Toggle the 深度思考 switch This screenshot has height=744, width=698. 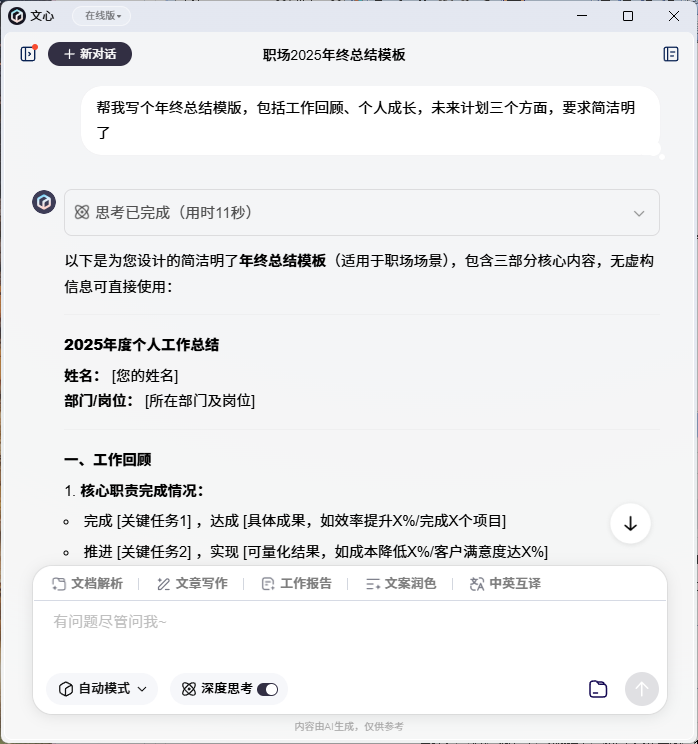coord(267,689)
